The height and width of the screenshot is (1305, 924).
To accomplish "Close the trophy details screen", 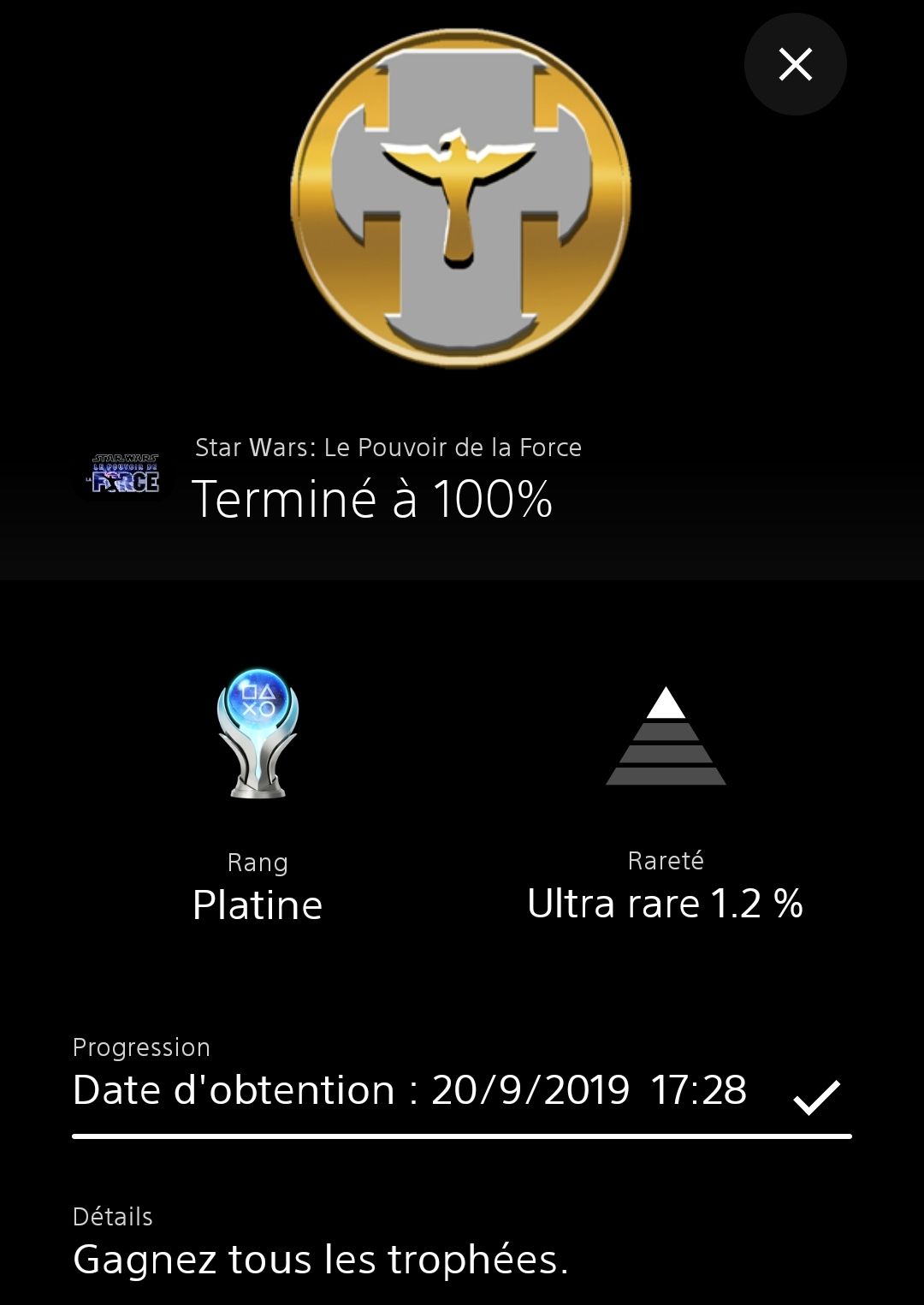I will coord(795,64).
